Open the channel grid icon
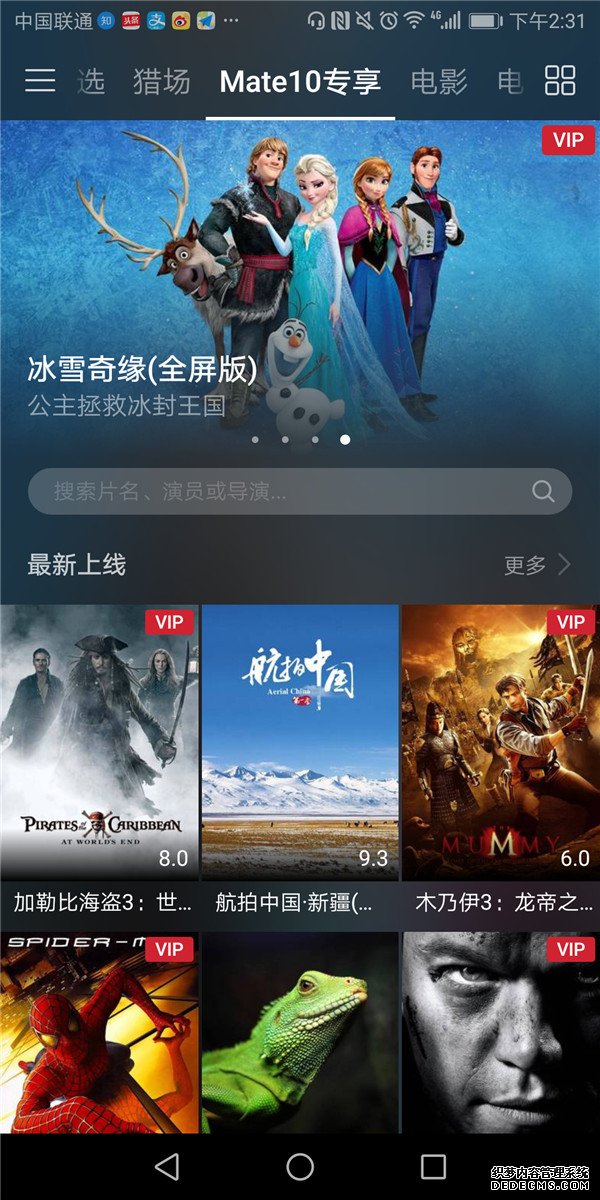This screenshot has height=1200, width=600. click(560, 81)
